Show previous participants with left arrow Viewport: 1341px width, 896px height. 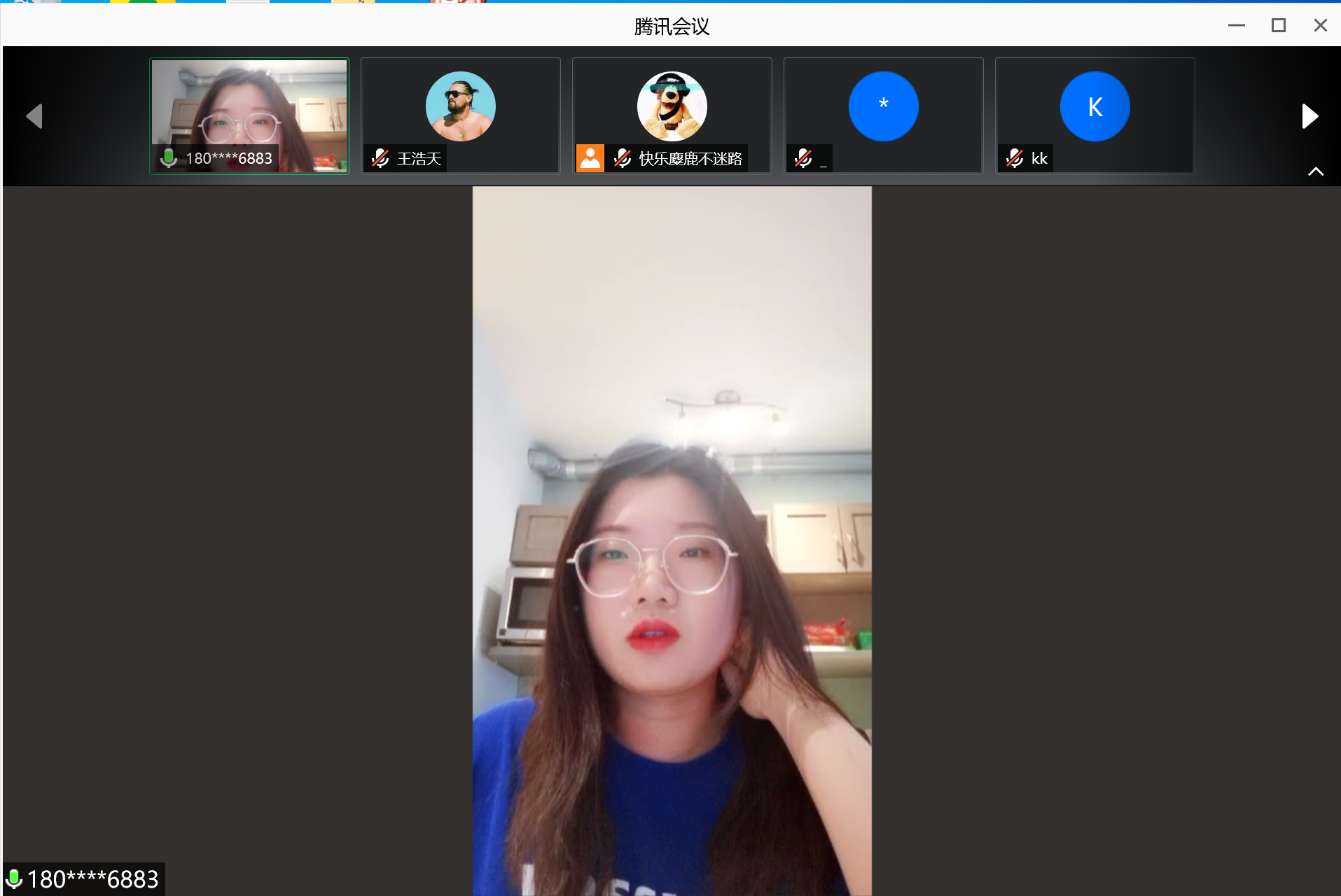pyautogui.click(x=34, y=116)
